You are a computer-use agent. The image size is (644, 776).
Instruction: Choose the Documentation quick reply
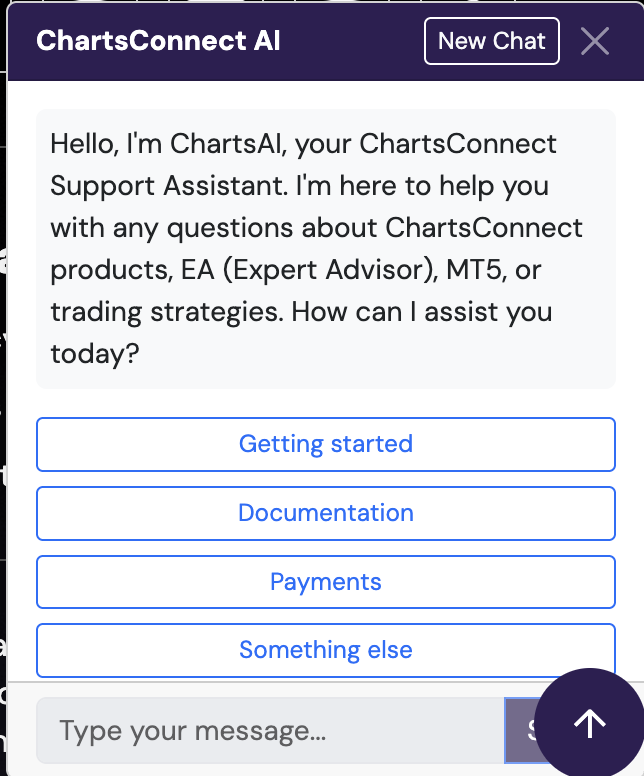pos(325,513)
